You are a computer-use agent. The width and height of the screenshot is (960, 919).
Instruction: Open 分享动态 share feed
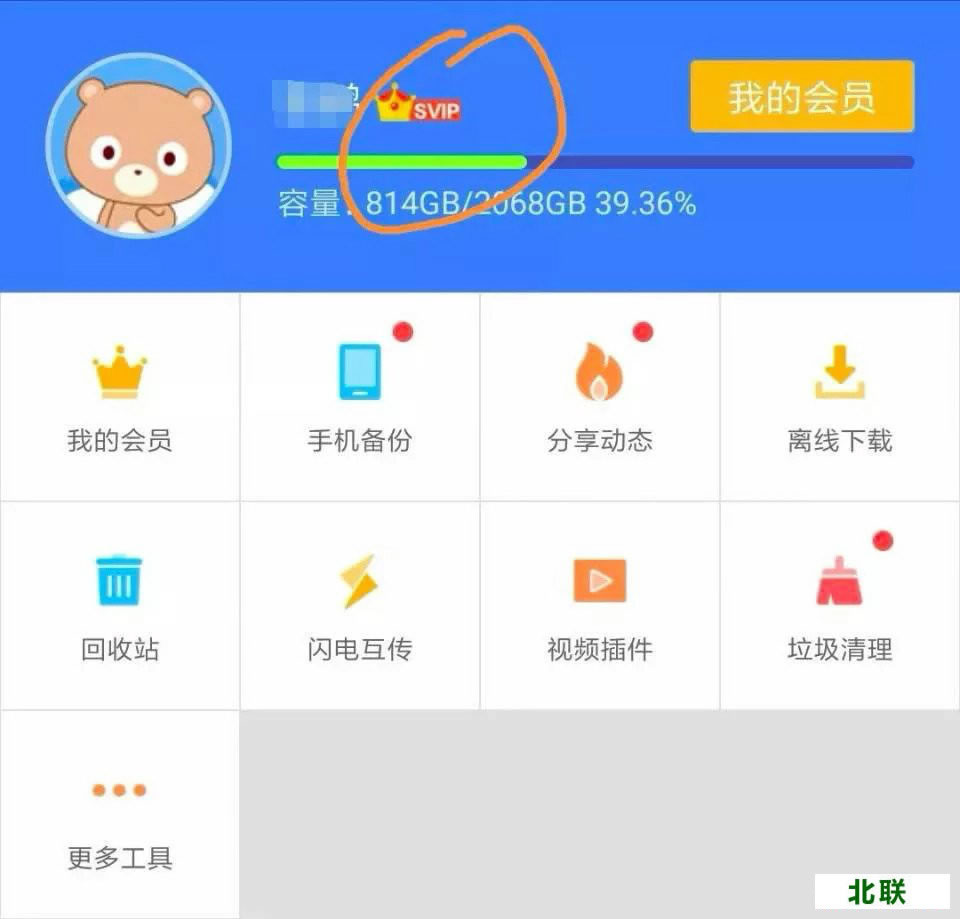point(600,397)
